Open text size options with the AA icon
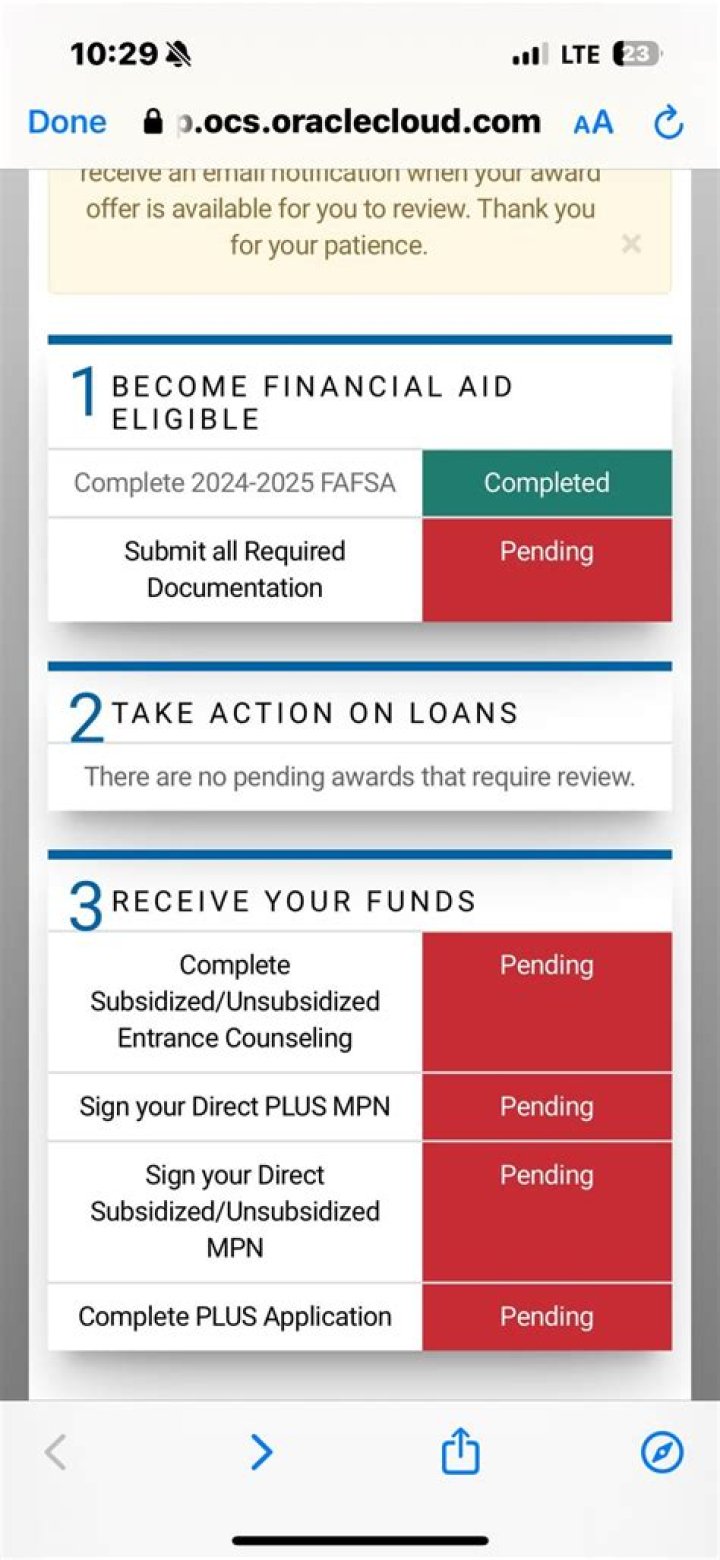The image size is (720, 1560). point(592,122)
